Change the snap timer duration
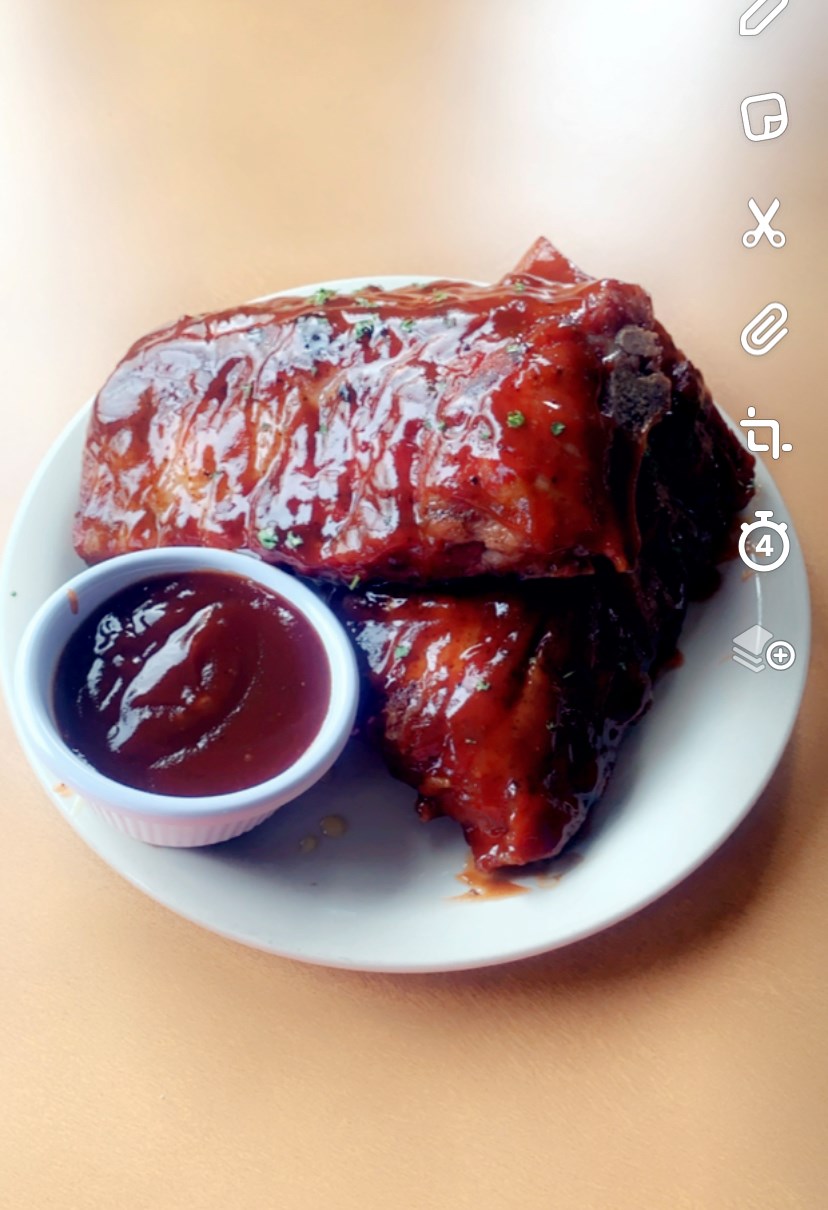828x1210 pixels. click(764, 542)
